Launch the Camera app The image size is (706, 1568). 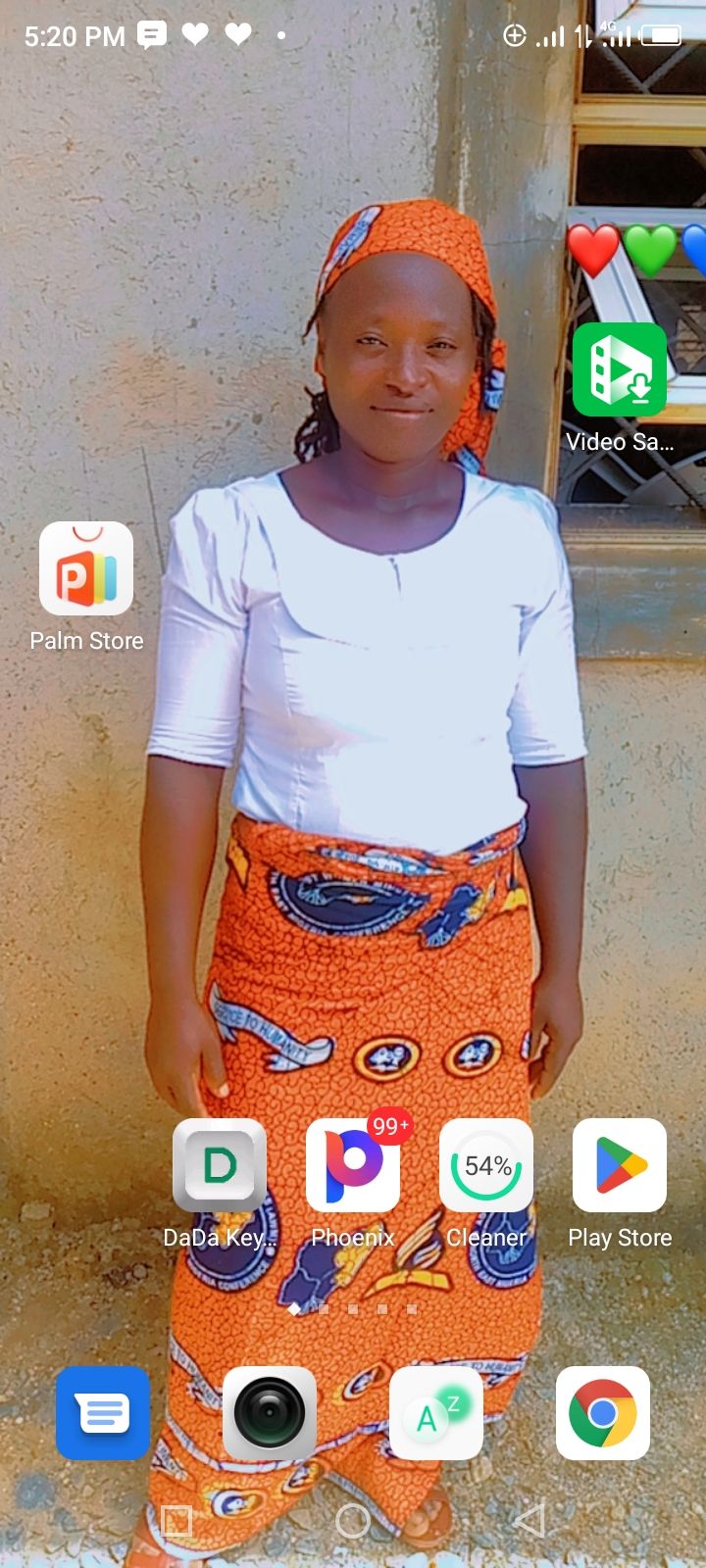click(270, 1413)
